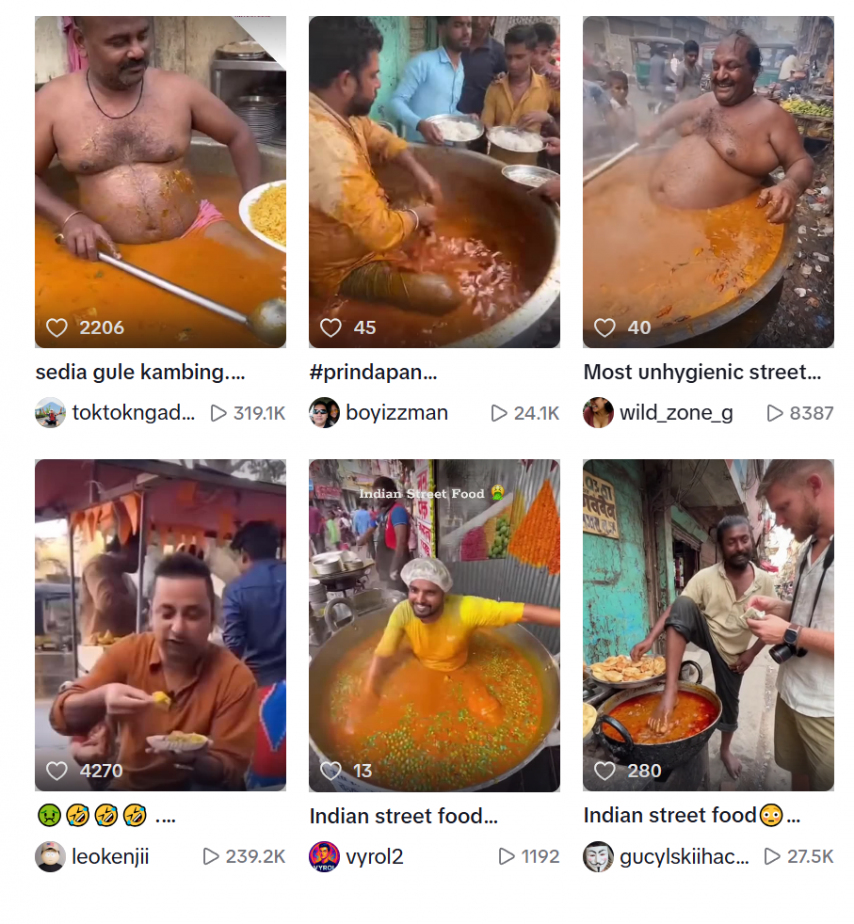The width and height of the screenshot is (854, 924).
Task: Open the gucylskiihac Indian street food video
Action: click(x=708, y=625)
